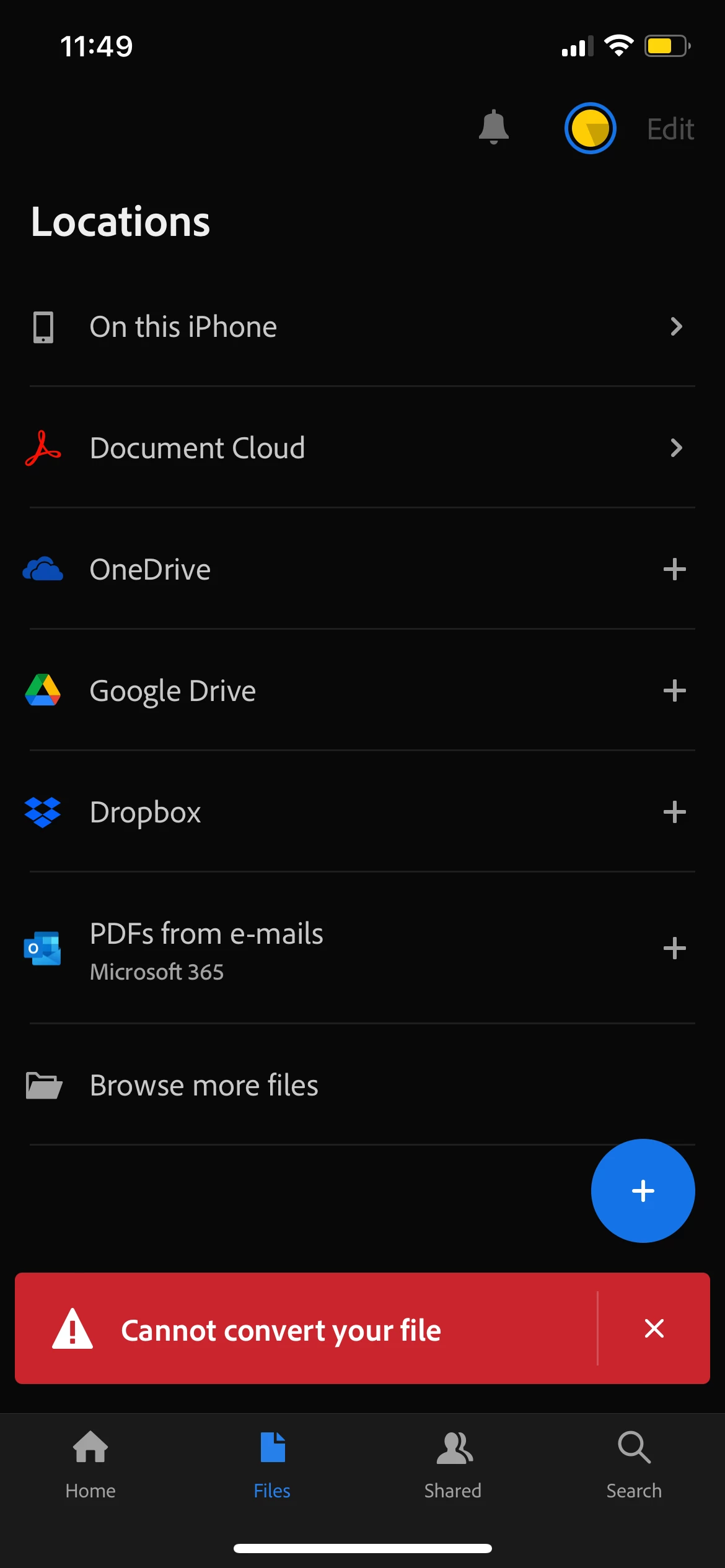This screenshot has height=1568, width=725.
Task: Add OneDrive account
Action: point(674,569)
